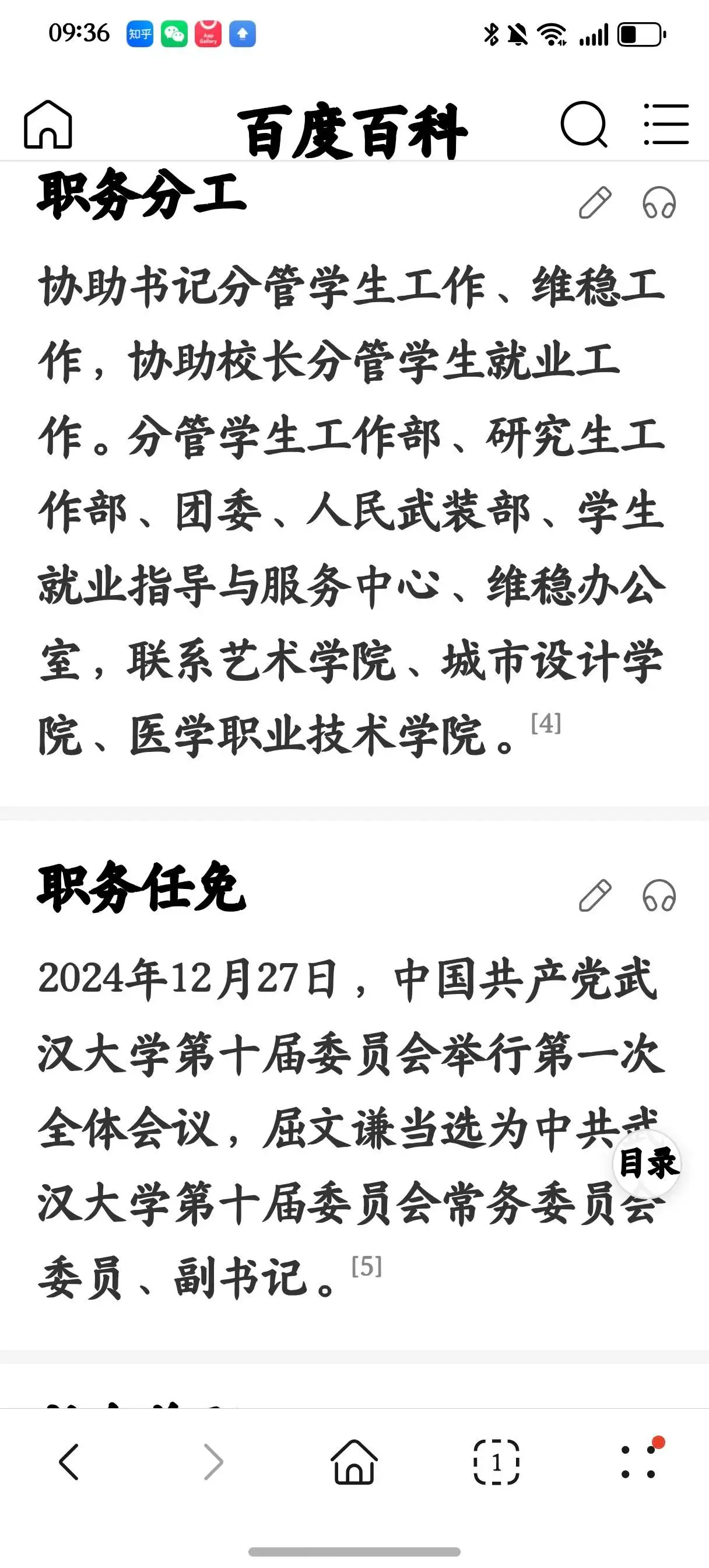Open reference citation [5]

point(367,1266)
